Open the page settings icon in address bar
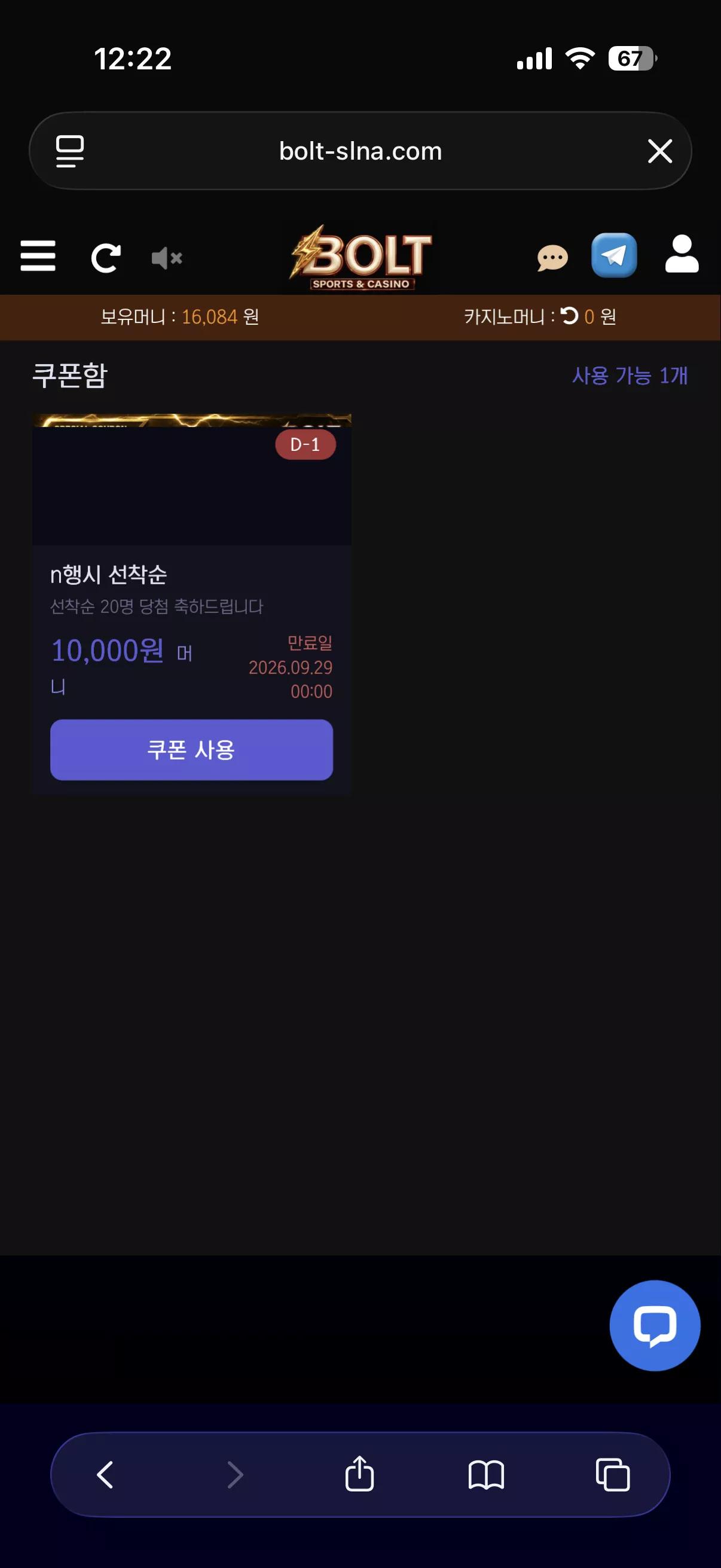 point(69,151)
